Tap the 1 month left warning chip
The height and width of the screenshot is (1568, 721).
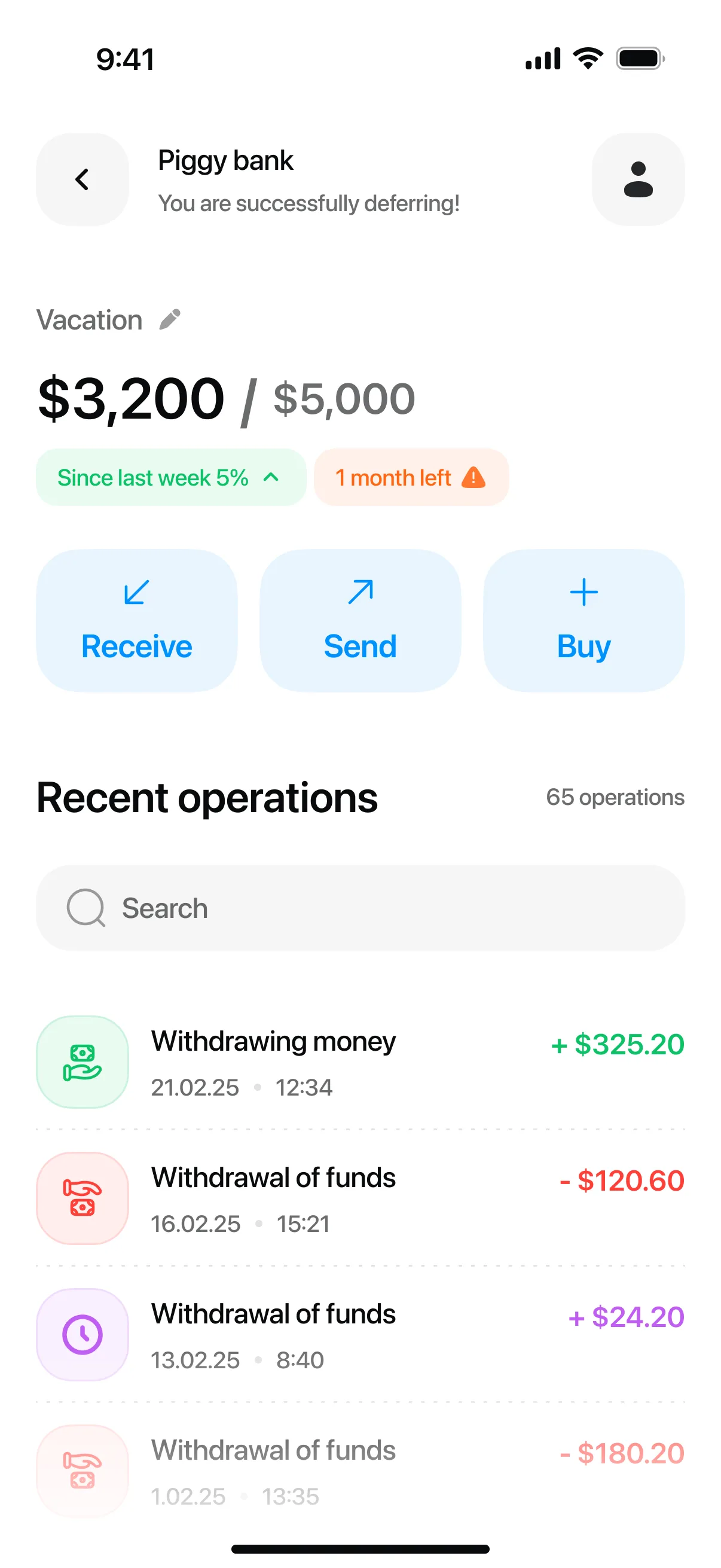click(x=411, y=477)
